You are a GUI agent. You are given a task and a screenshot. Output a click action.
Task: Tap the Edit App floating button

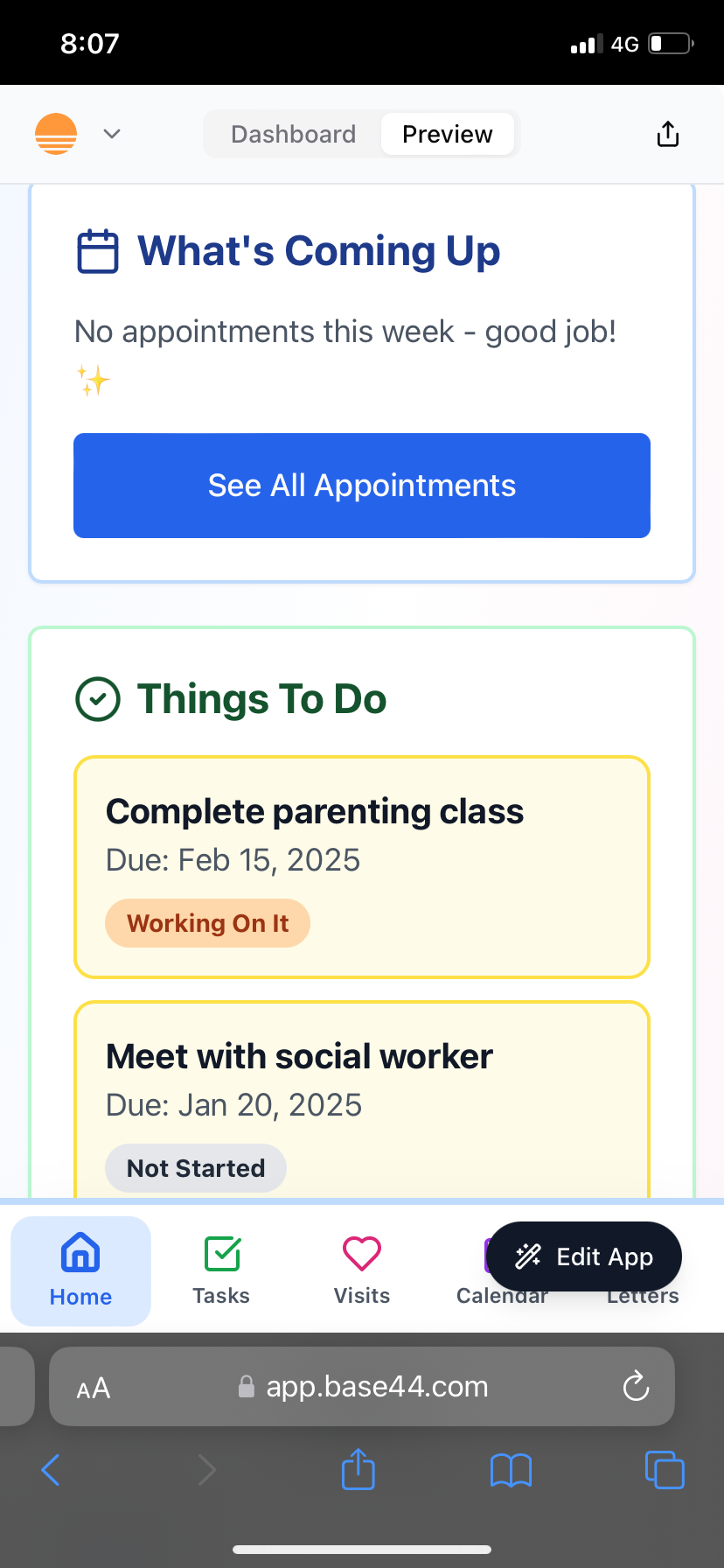click(x=584, y=1256)
